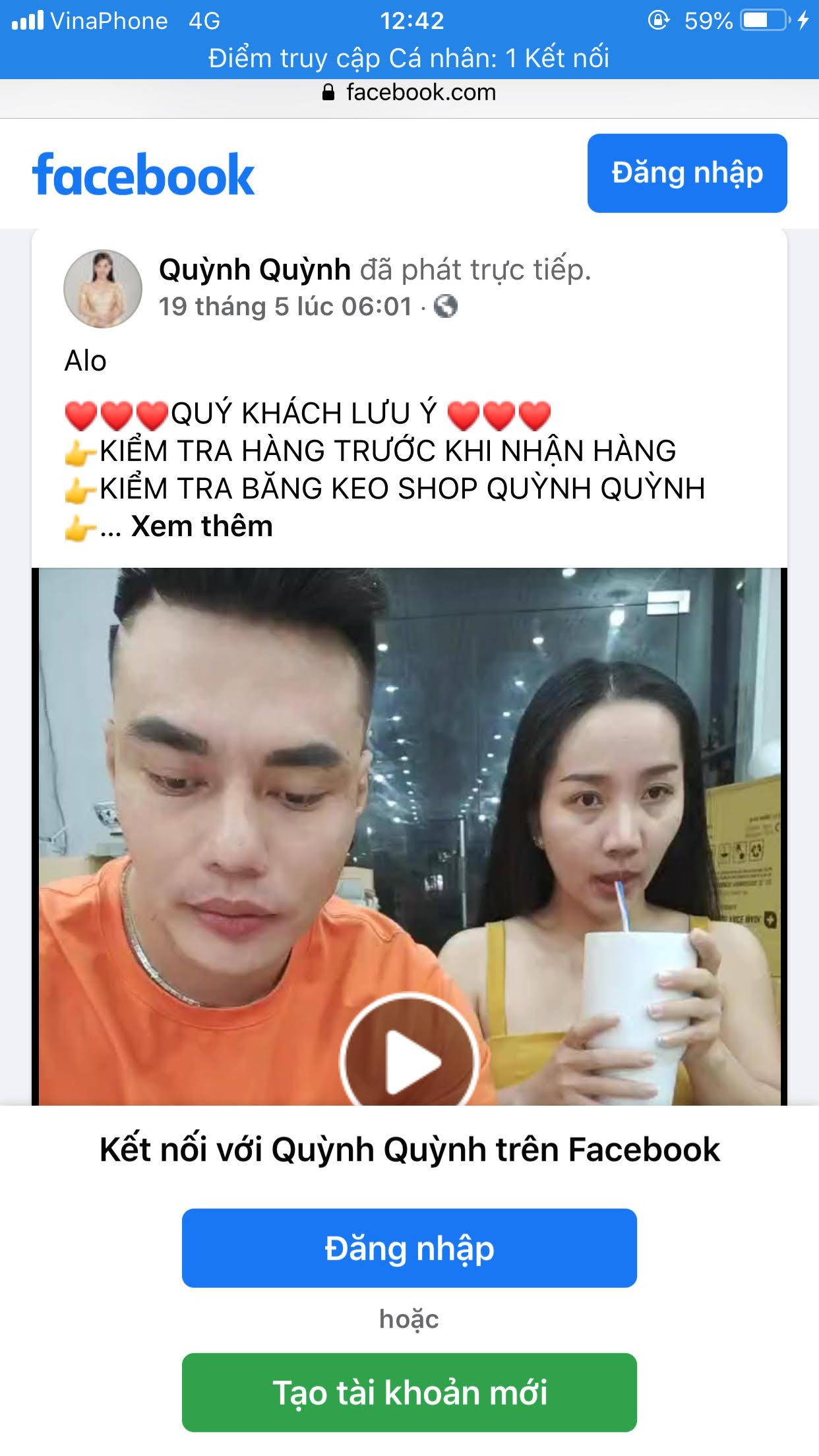
Task: Open Quỳnh Quỳnh's profile name link
Action: [x=254, y=268]
